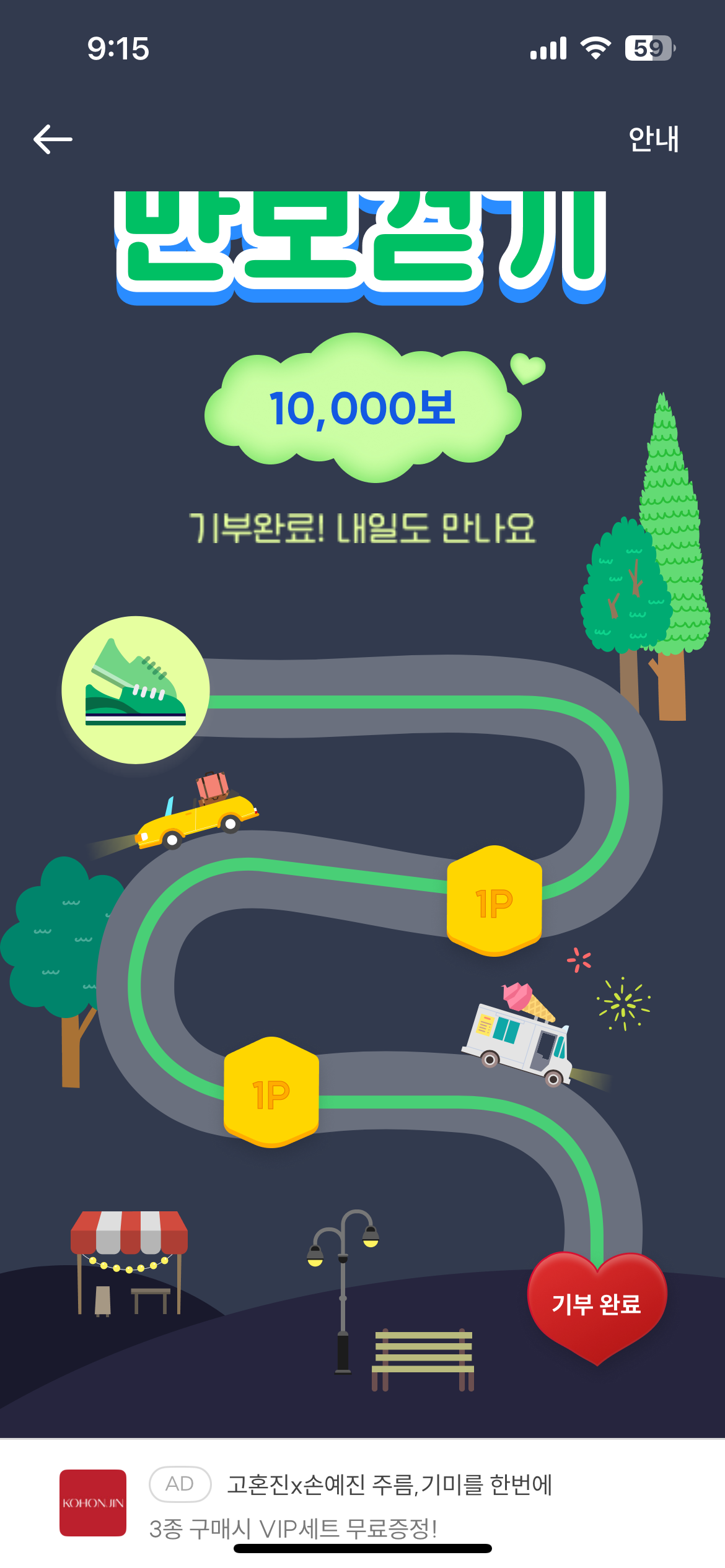The height and width of the screenshot is (1568, 725).
Task: Tap the 1P coin beside the ice cream truck
Action: [271, 1093]
